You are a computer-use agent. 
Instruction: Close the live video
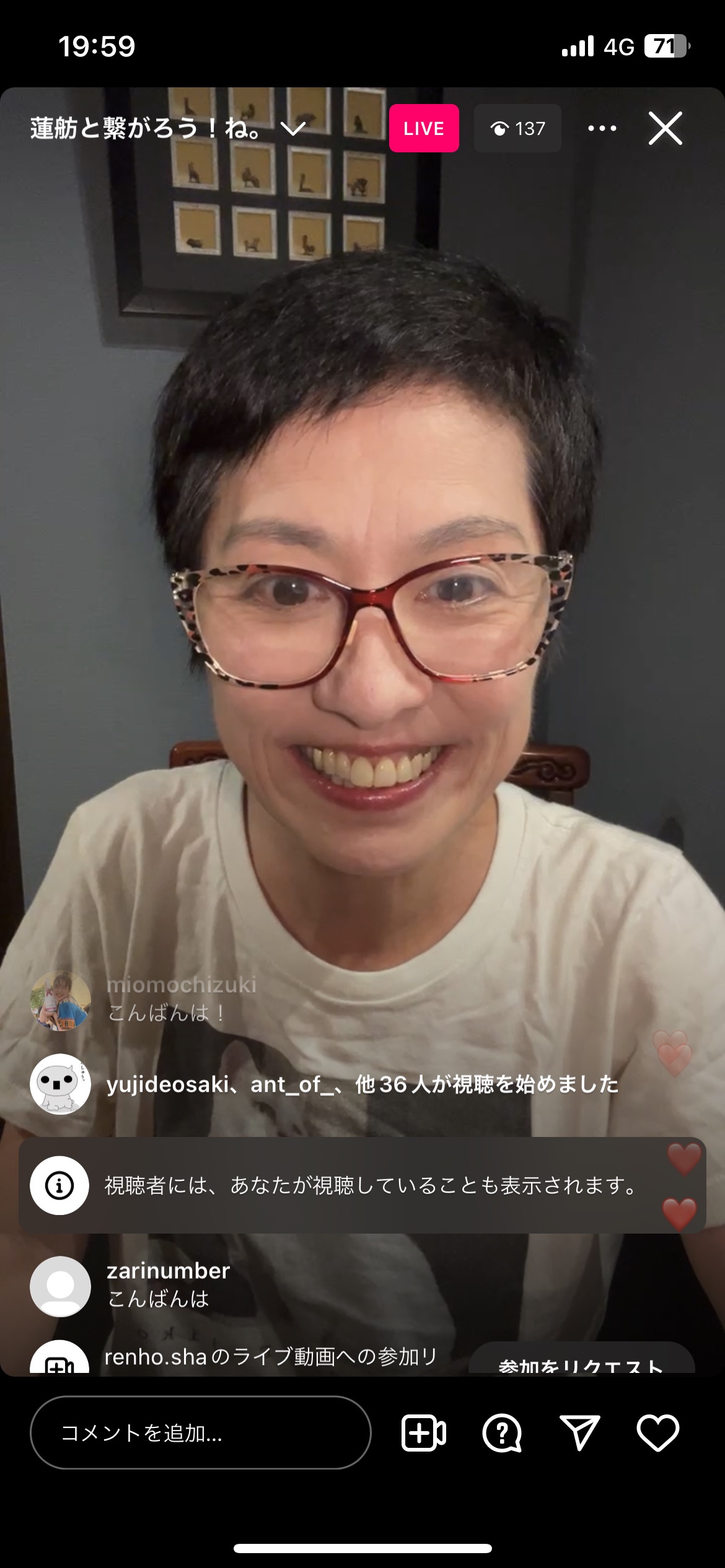[666, 128]
